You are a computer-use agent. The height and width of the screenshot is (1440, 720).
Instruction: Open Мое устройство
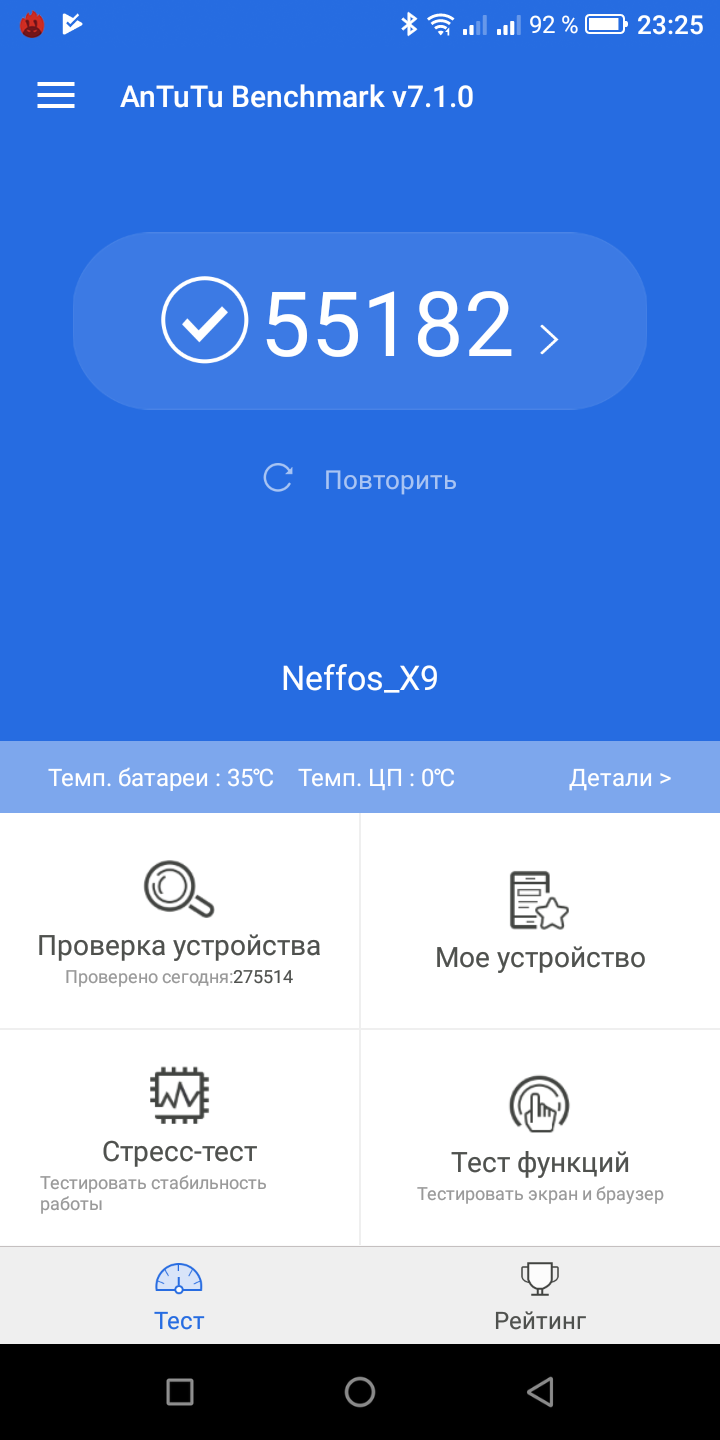540,920
